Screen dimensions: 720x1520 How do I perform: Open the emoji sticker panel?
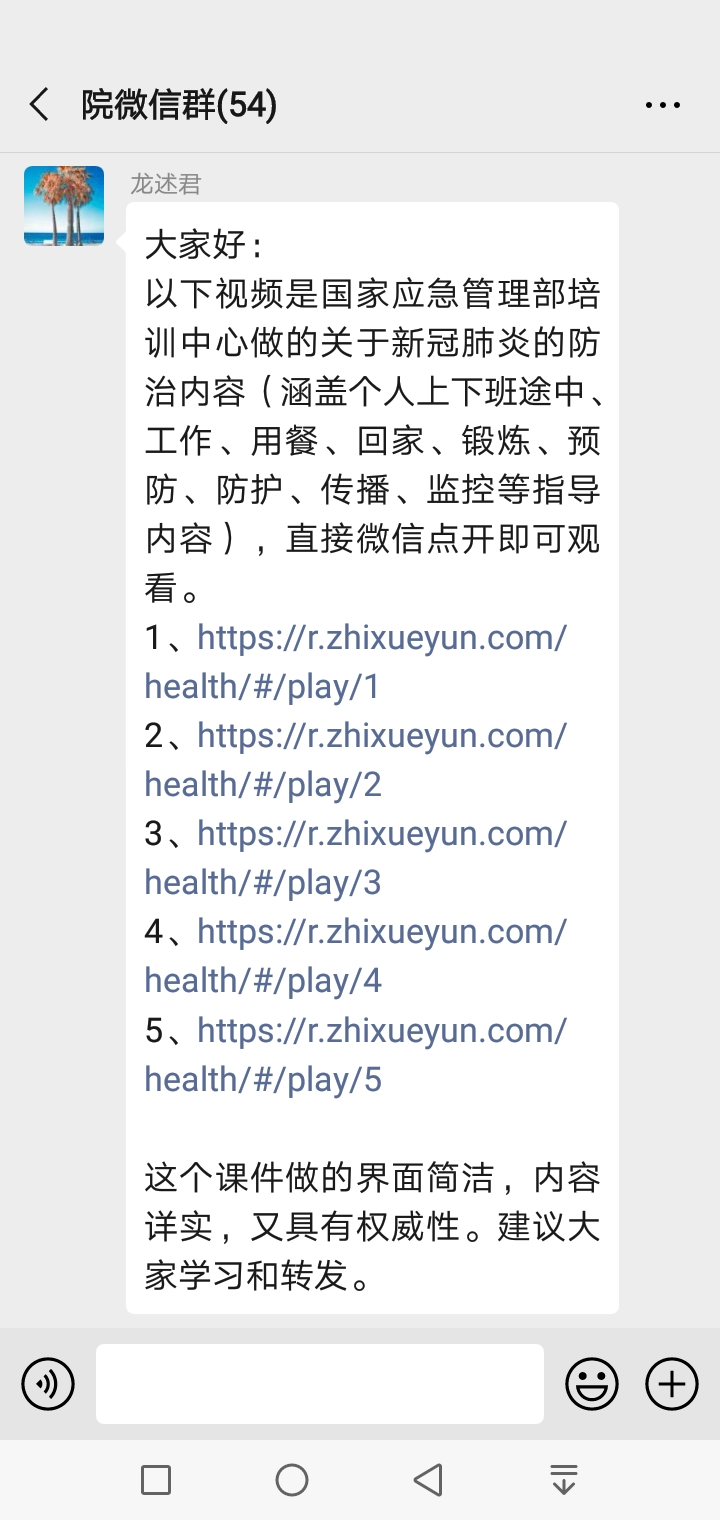coord(592,1384)
